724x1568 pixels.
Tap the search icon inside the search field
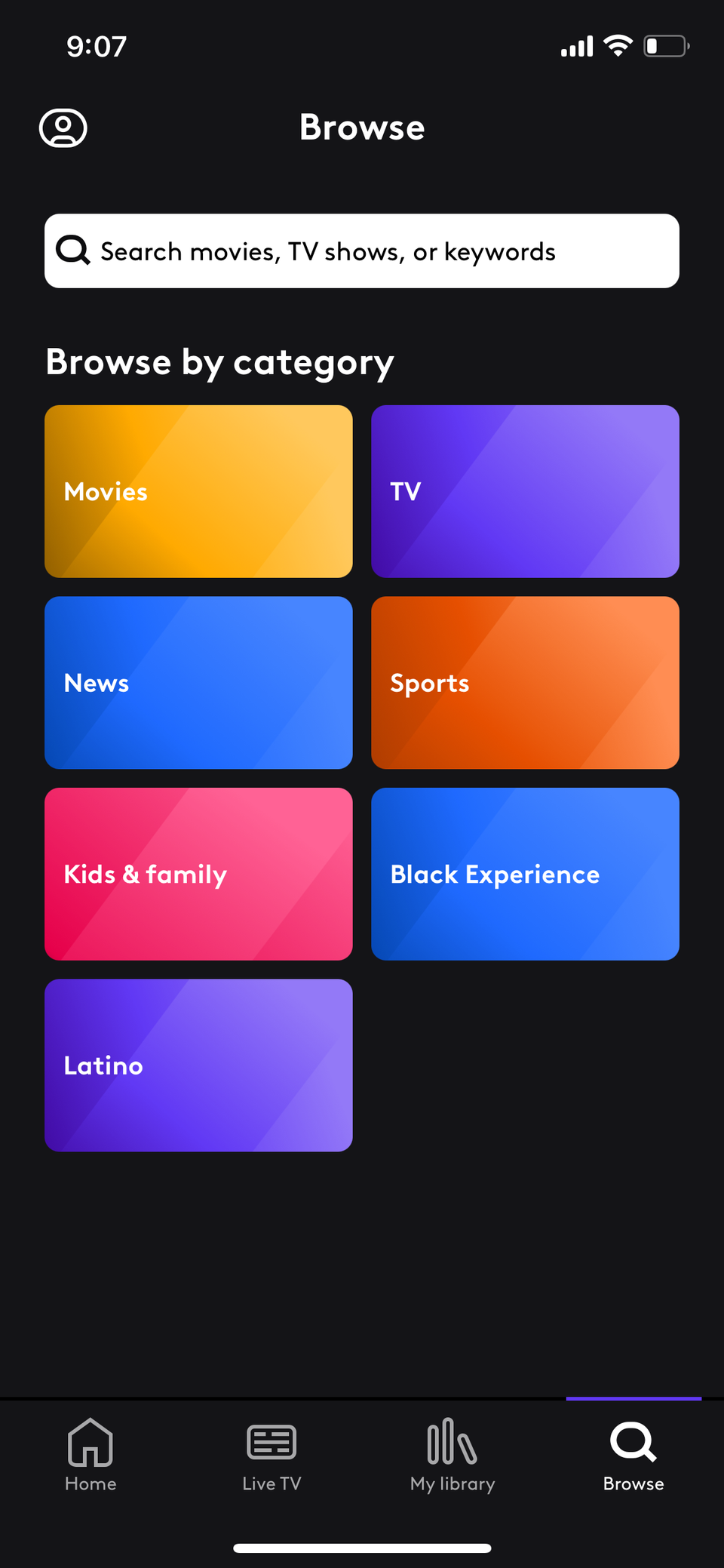coord(72,251)
